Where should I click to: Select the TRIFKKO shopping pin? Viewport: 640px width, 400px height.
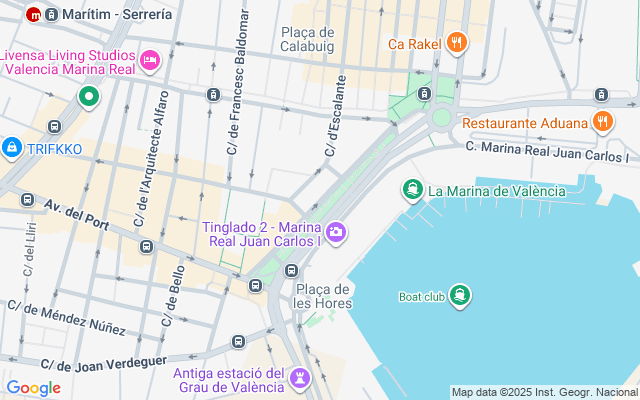click(x=12, y=148)
